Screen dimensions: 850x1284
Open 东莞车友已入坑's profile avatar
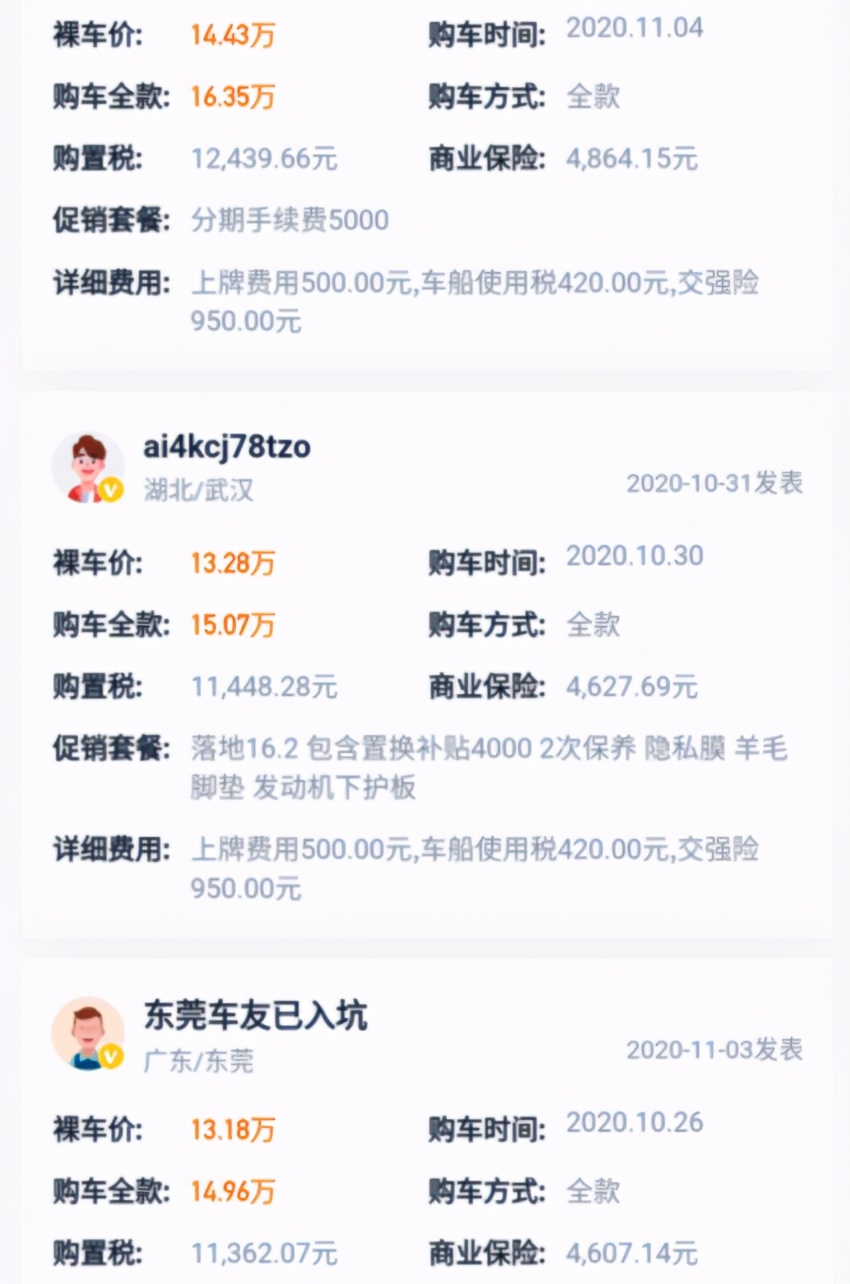pyautogui.click(x=88, y=1033)
